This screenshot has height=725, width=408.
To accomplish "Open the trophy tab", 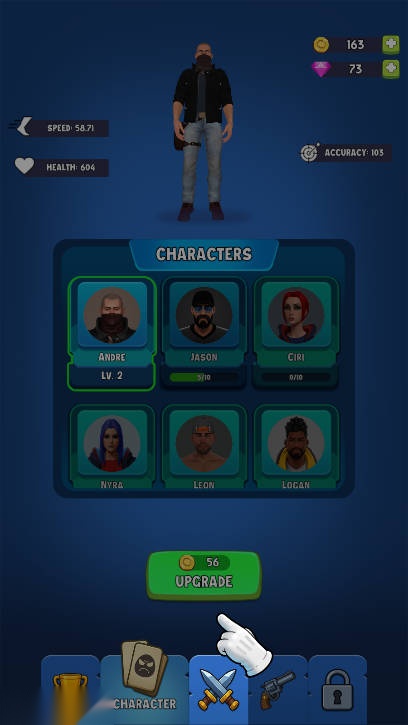I will click(x=70, y=690).
